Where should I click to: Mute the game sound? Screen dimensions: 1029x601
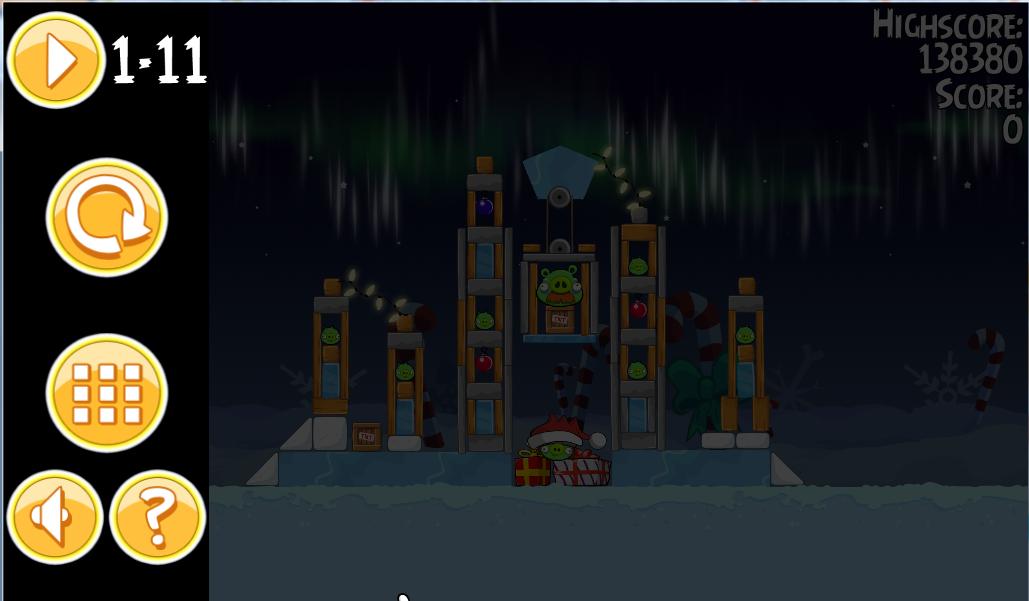pyautogui.click(x=55, y=517)
